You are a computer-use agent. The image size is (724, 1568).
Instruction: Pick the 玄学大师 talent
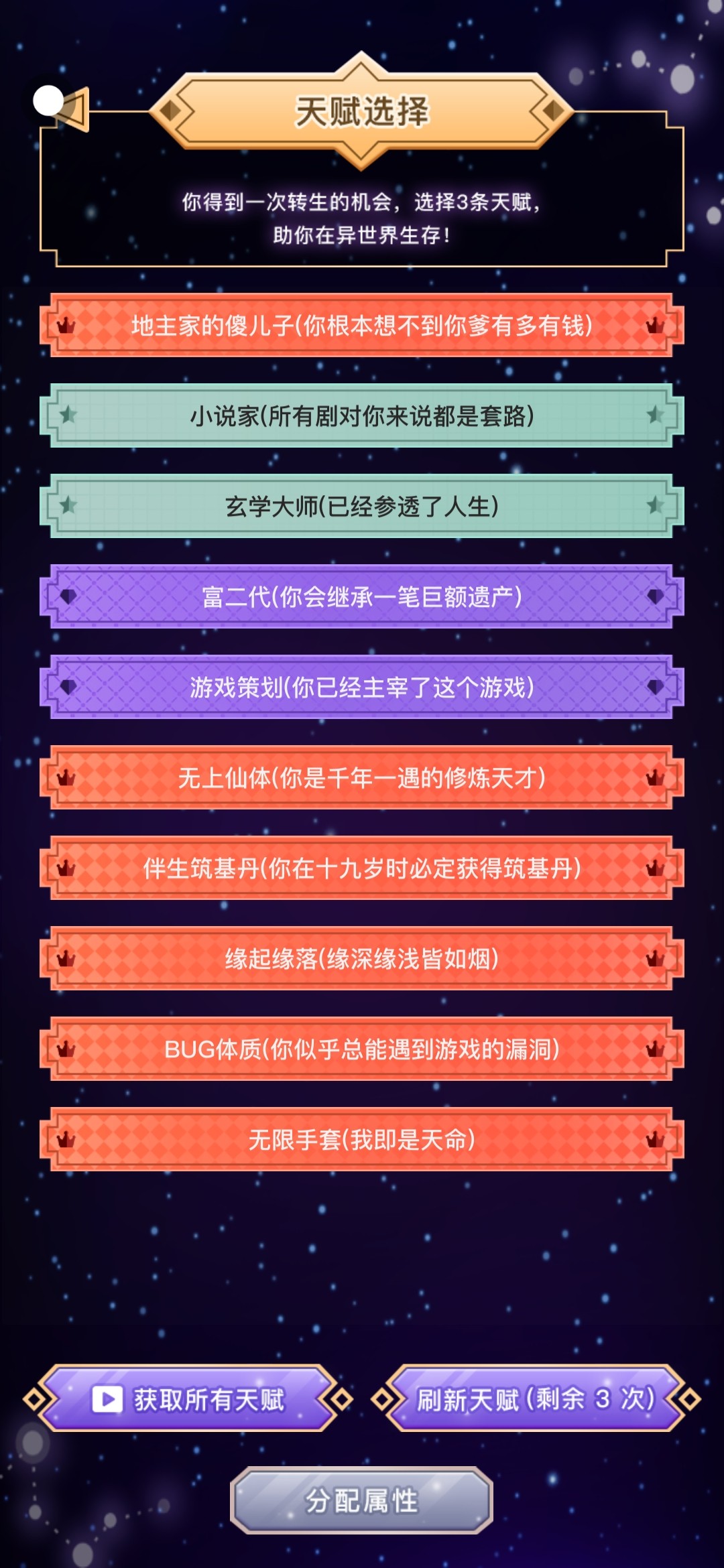coord(362,507)
